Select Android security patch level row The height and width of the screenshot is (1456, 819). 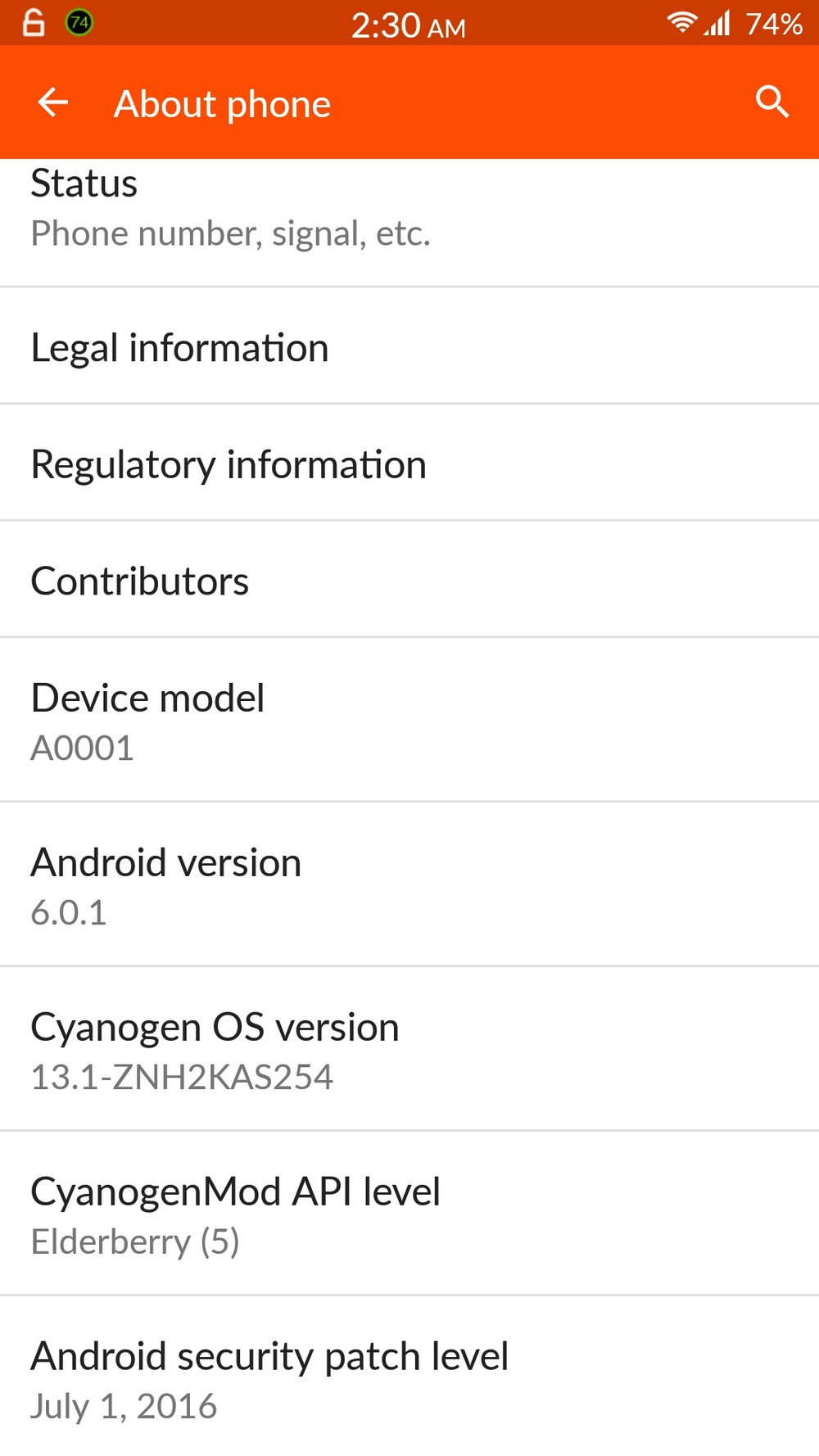(409, 1377)
